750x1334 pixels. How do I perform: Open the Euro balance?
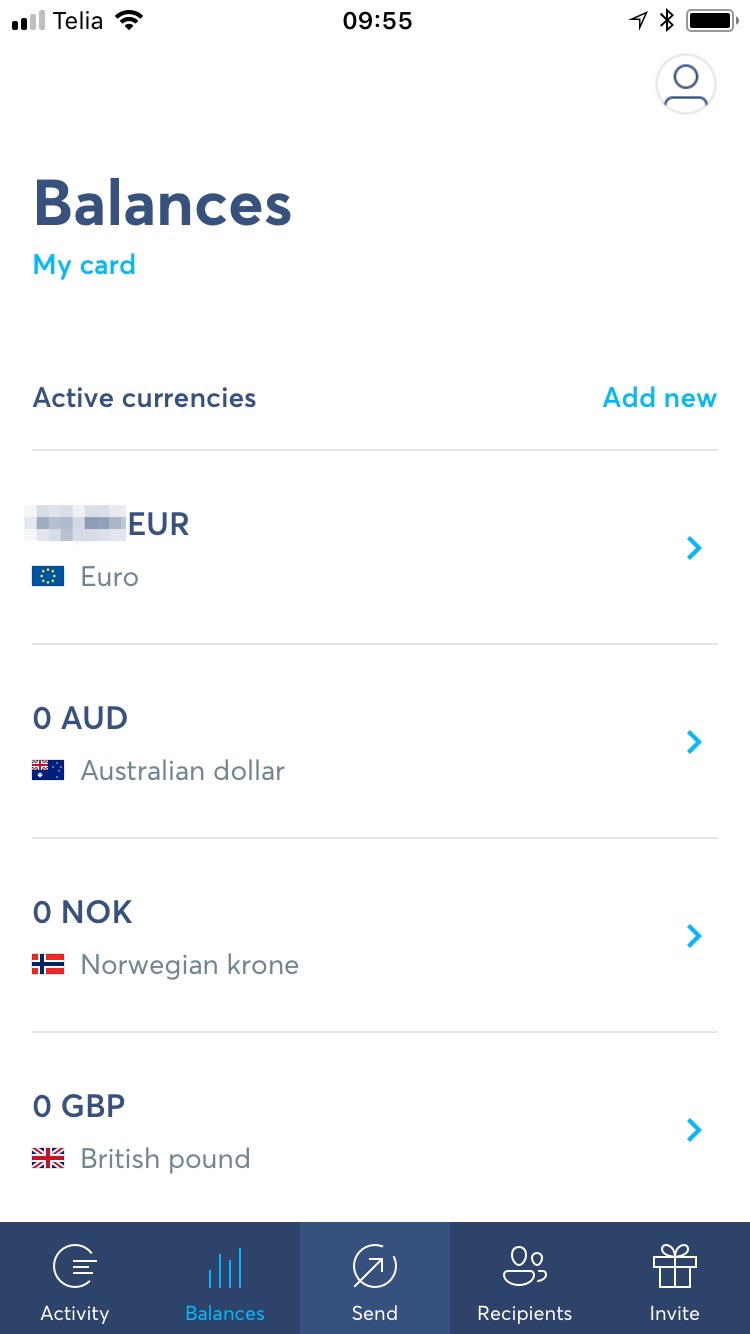[375, 548]
